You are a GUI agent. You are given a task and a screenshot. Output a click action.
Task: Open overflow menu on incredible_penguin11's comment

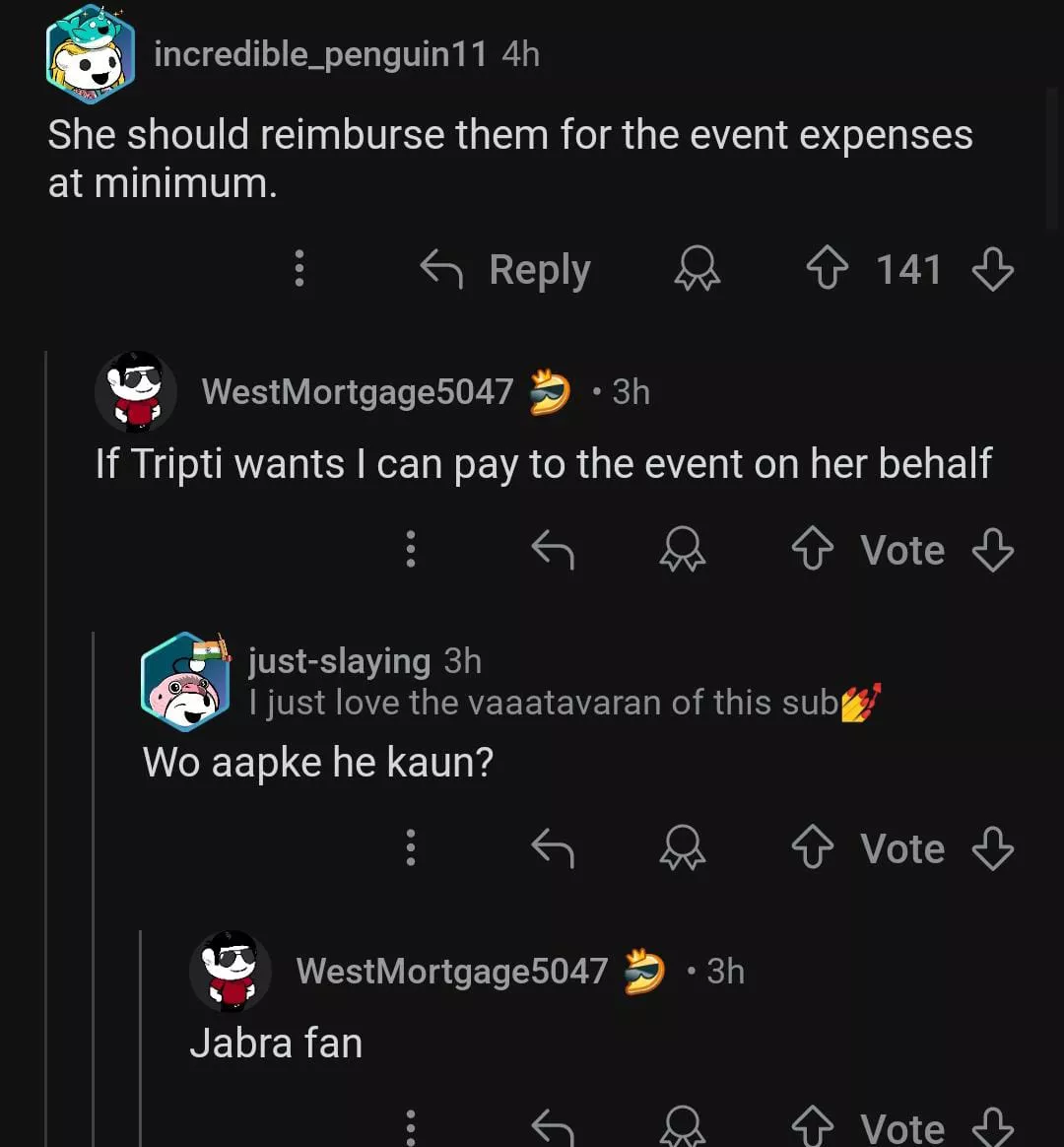(x=299, y=269)
